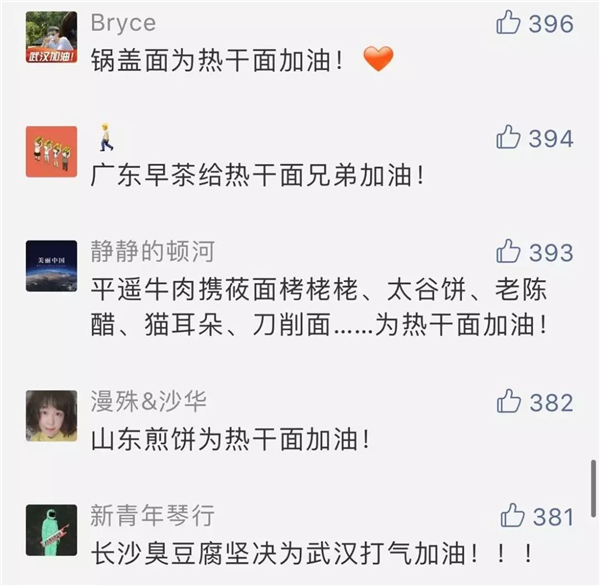
Task: Open avatar of the 广东早茶 commenter
Action: click(52, 152)
